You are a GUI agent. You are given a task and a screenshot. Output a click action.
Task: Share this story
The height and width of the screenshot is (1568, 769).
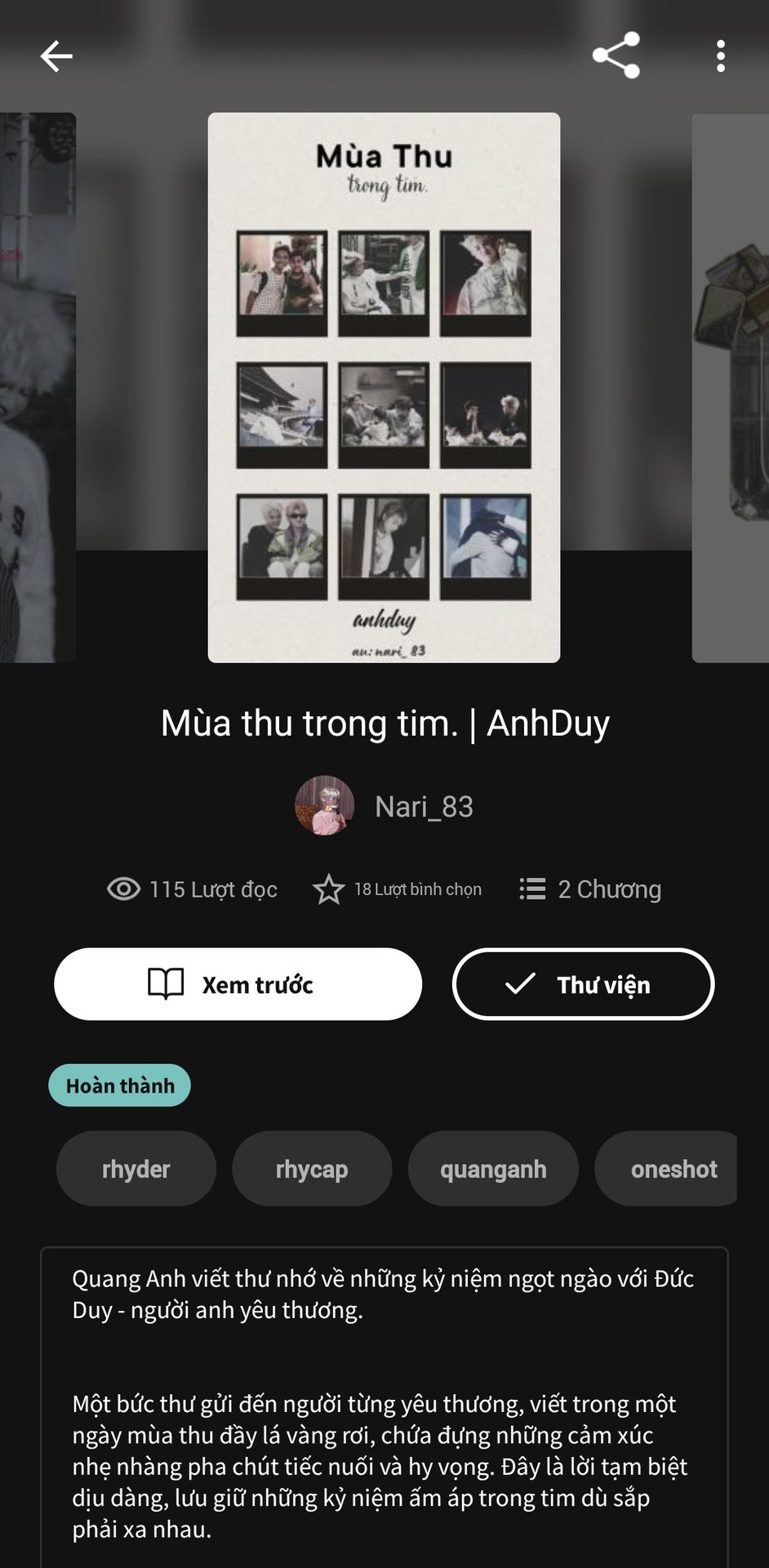click(616, 56)
